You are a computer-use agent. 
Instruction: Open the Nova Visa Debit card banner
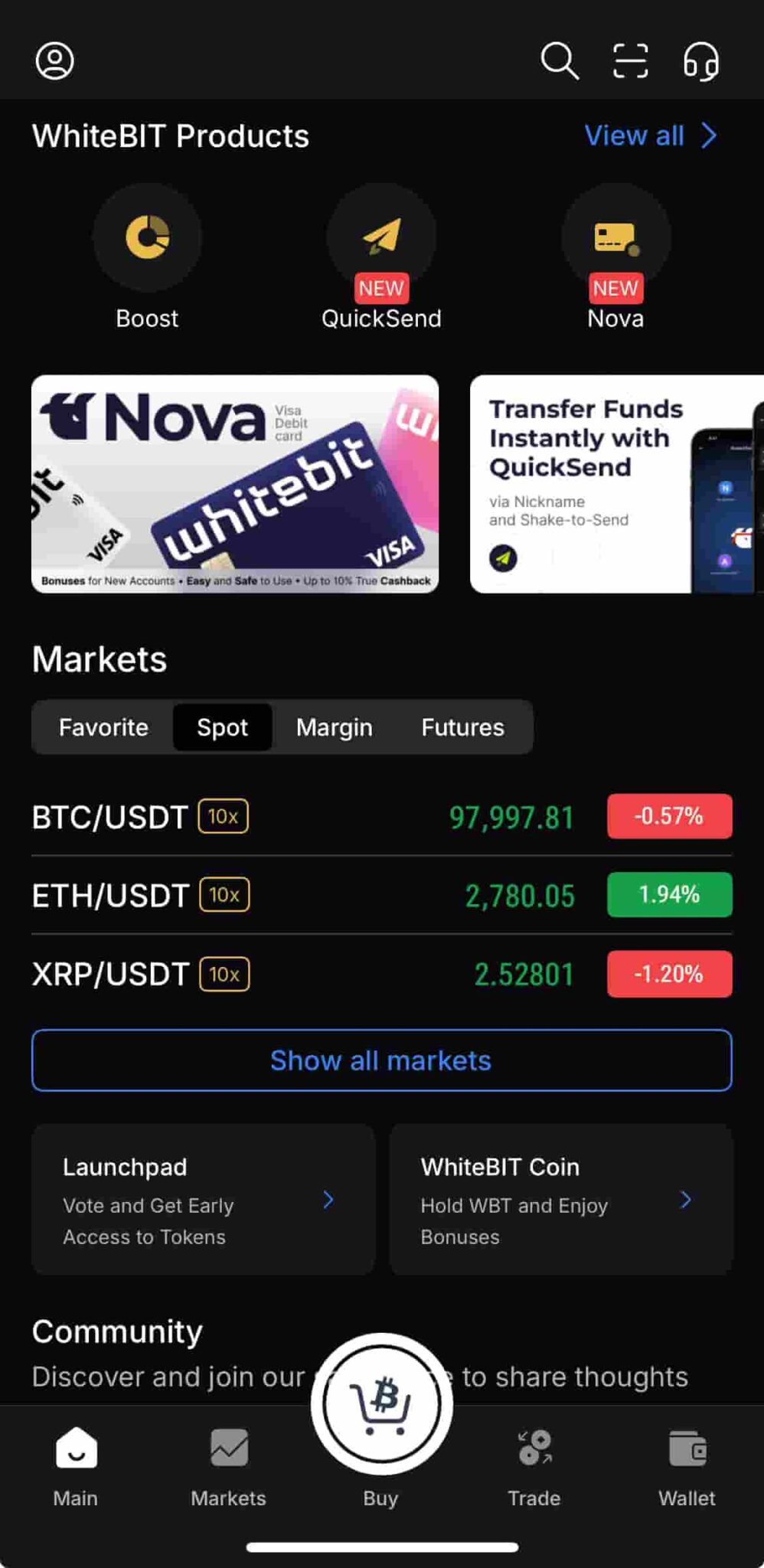coord(235,484)
